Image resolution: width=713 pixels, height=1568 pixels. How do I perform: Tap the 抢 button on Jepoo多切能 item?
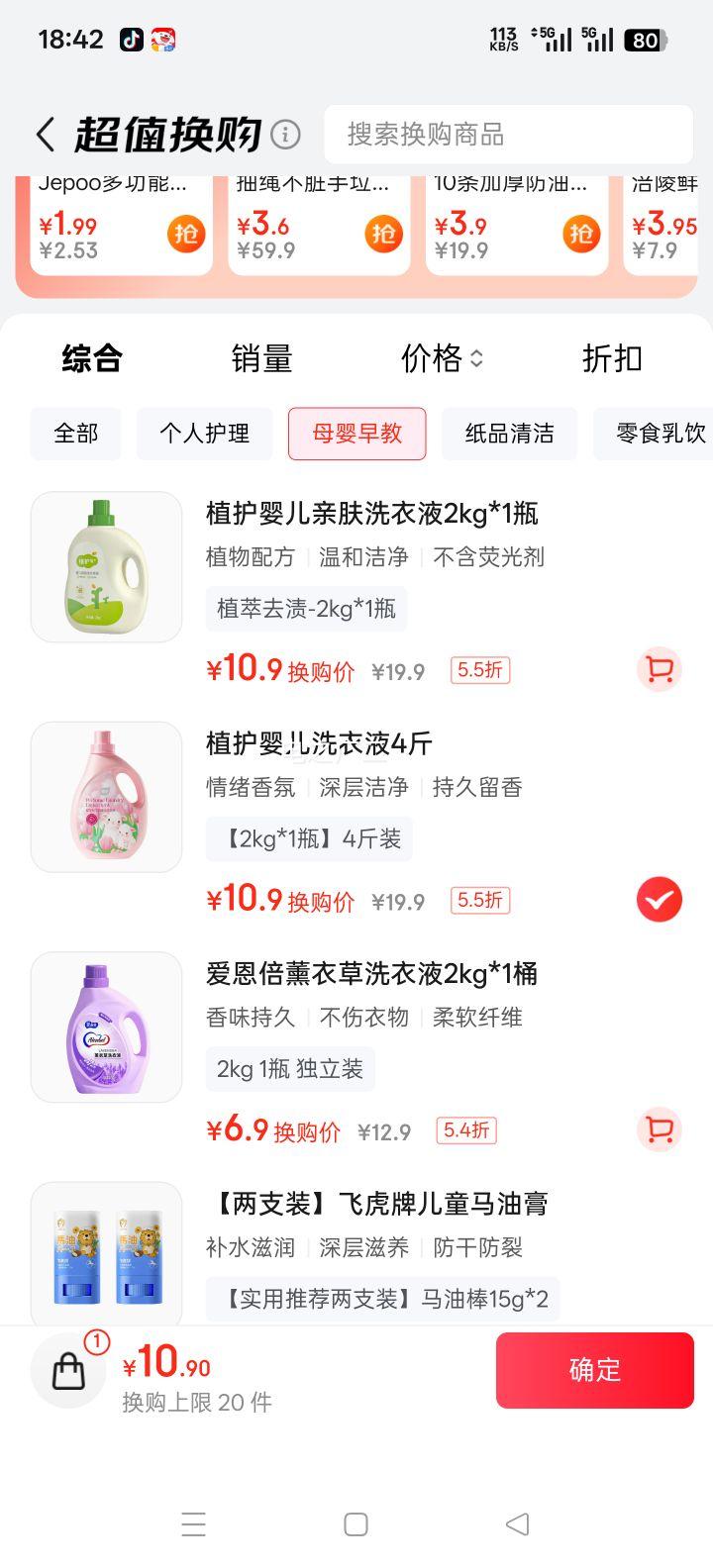[x=186, y=235]
